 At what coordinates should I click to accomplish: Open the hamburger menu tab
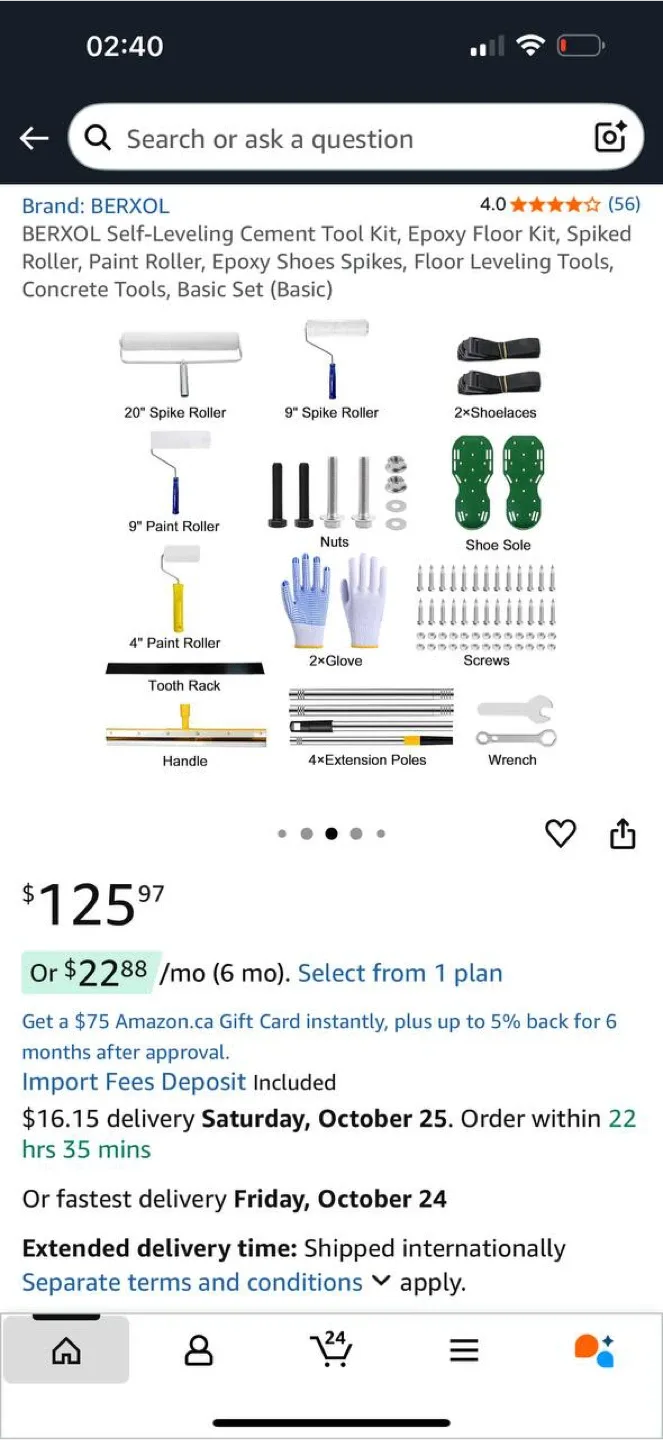[464, 1351]
